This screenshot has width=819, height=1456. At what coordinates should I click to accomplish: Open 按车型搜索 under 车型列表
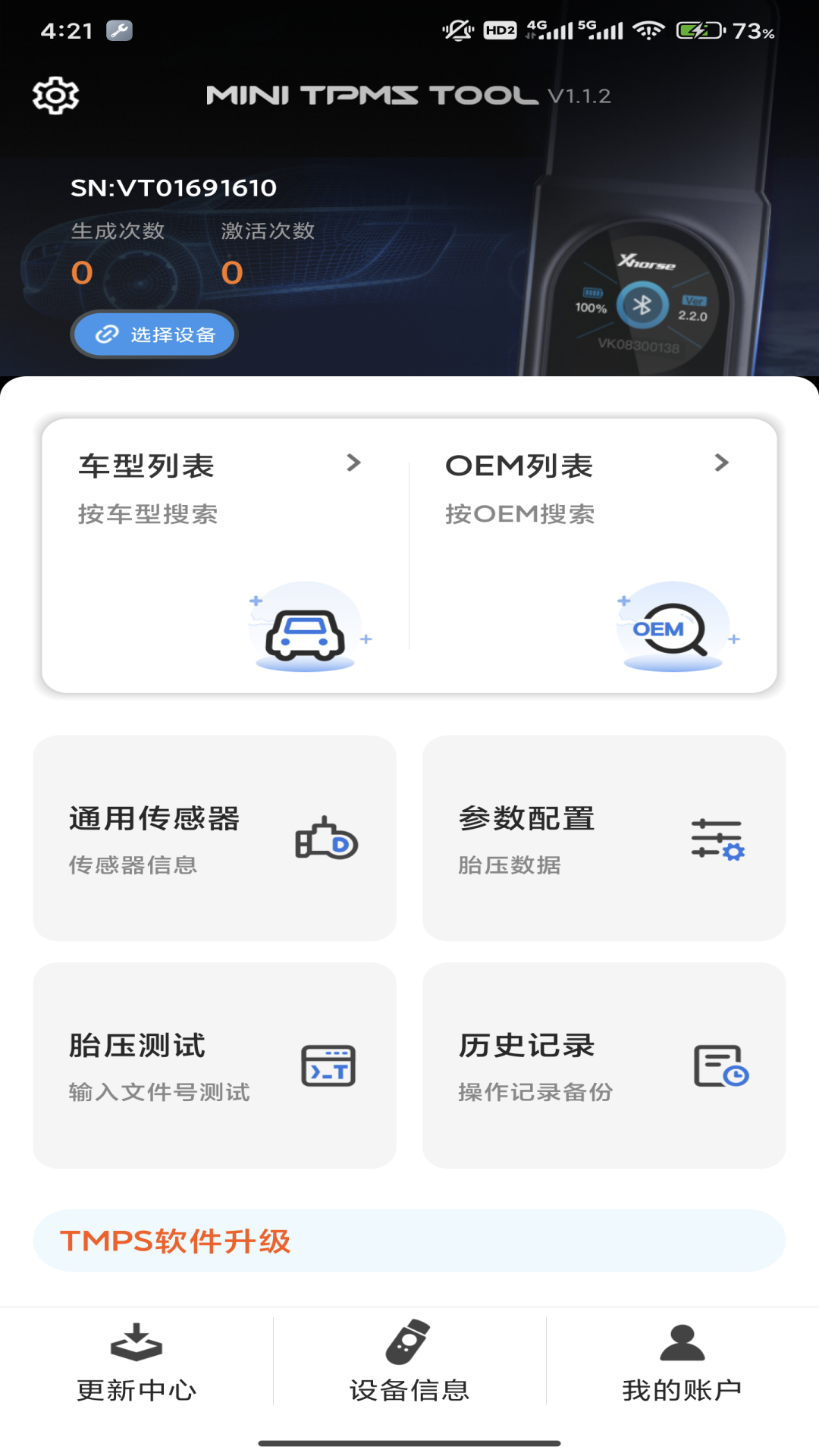tap(149, 513)
